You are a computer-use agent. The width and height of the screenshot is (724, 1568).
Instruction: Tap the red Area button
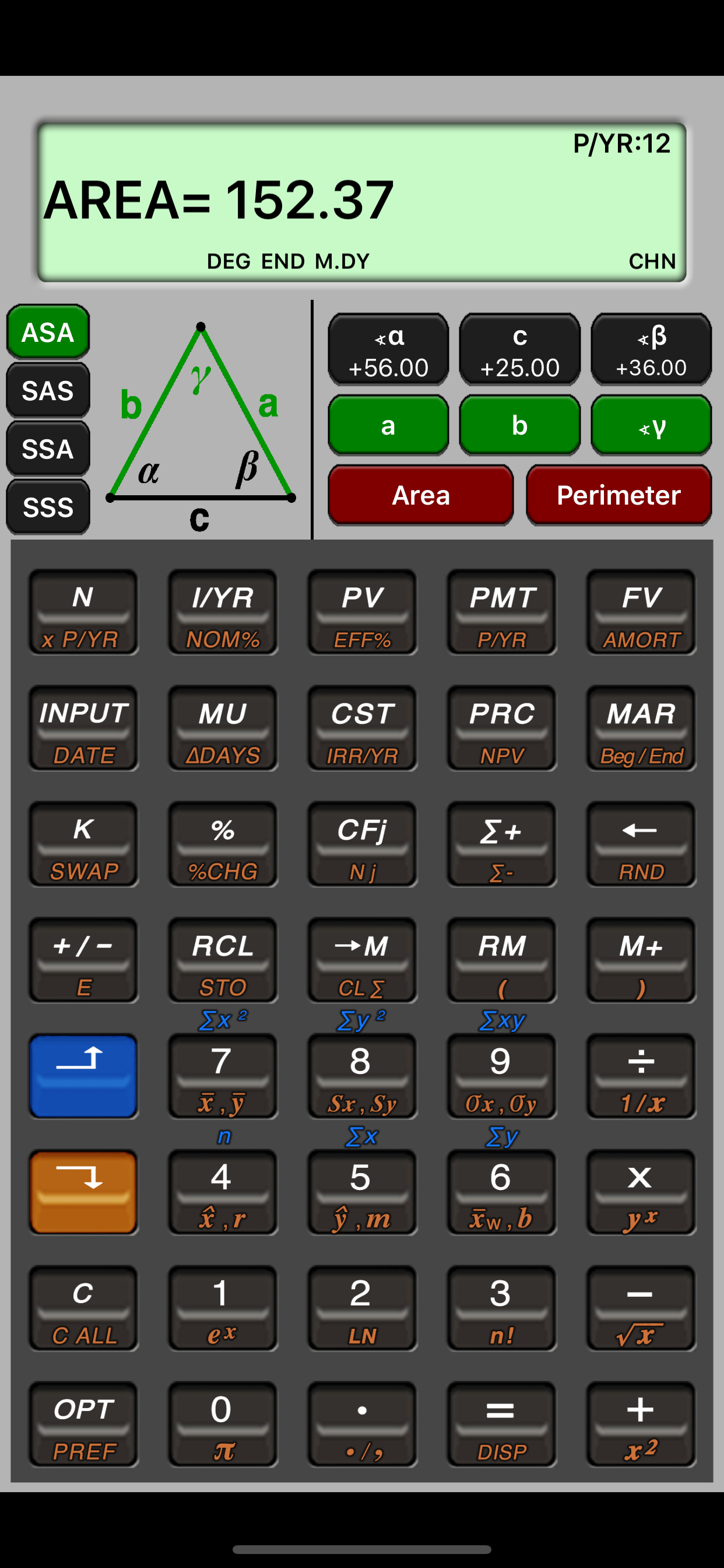tap(421, 495)
